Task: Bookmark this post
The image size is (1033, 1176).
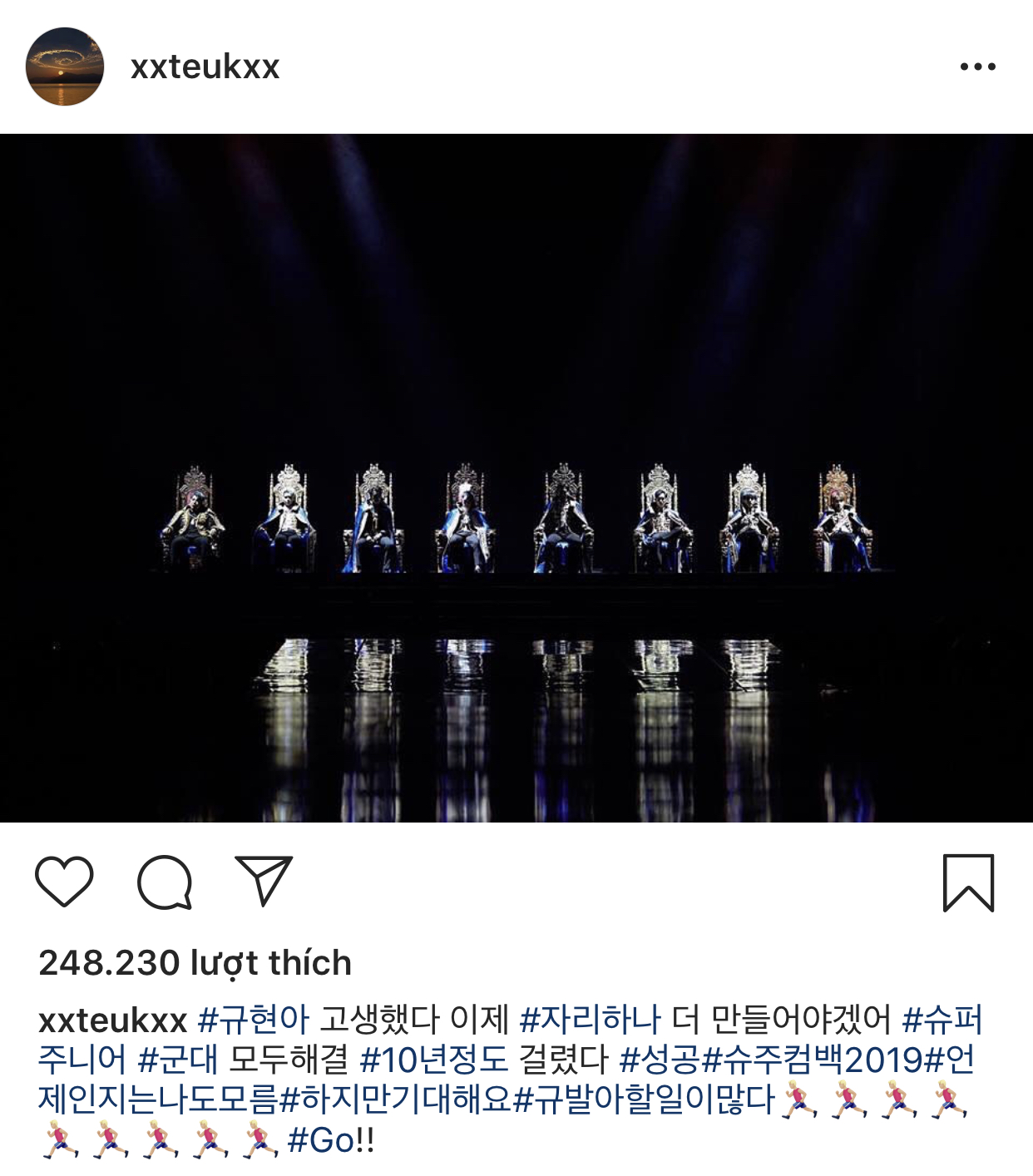Action: 968,882
